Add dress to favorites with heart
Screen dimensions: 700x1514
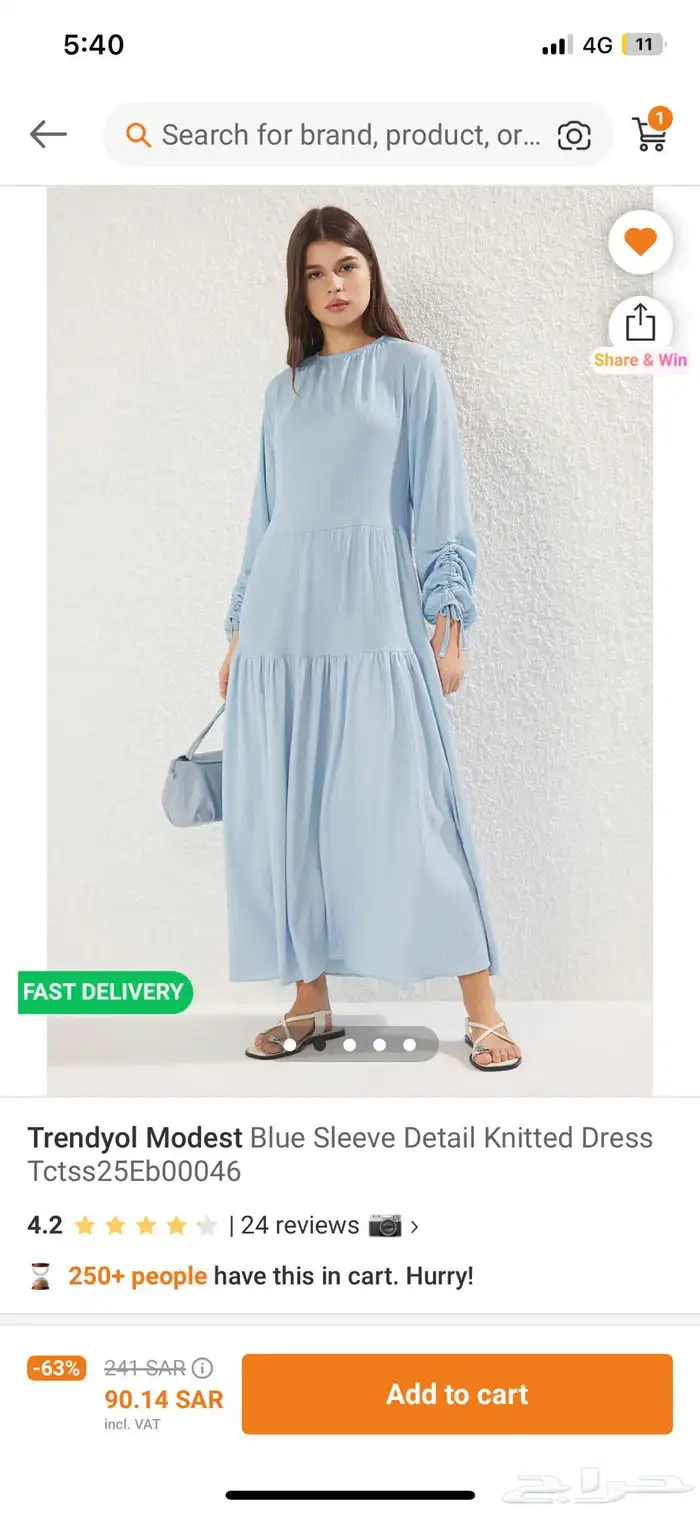[x=640, y=242]
